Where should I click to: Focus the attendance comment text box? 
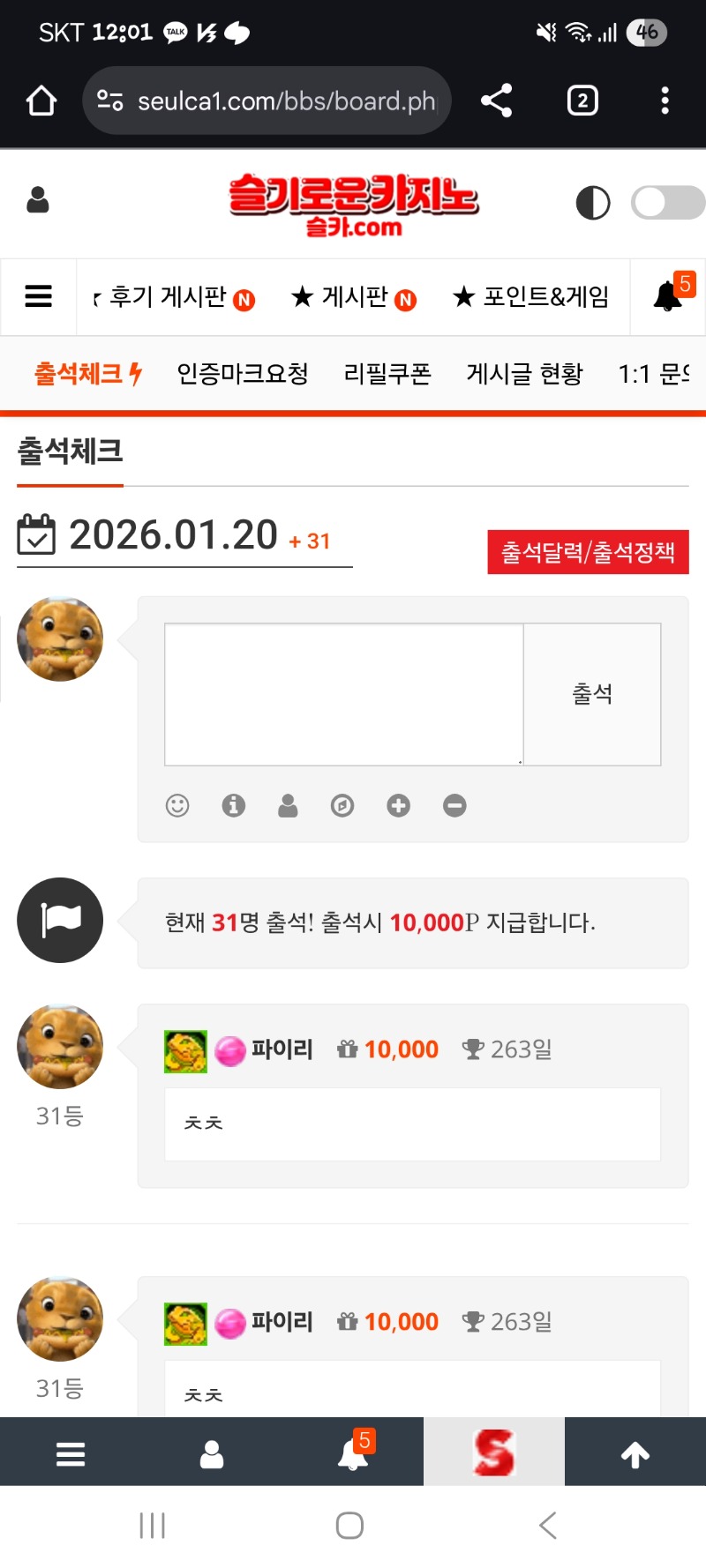pos(344,694)
